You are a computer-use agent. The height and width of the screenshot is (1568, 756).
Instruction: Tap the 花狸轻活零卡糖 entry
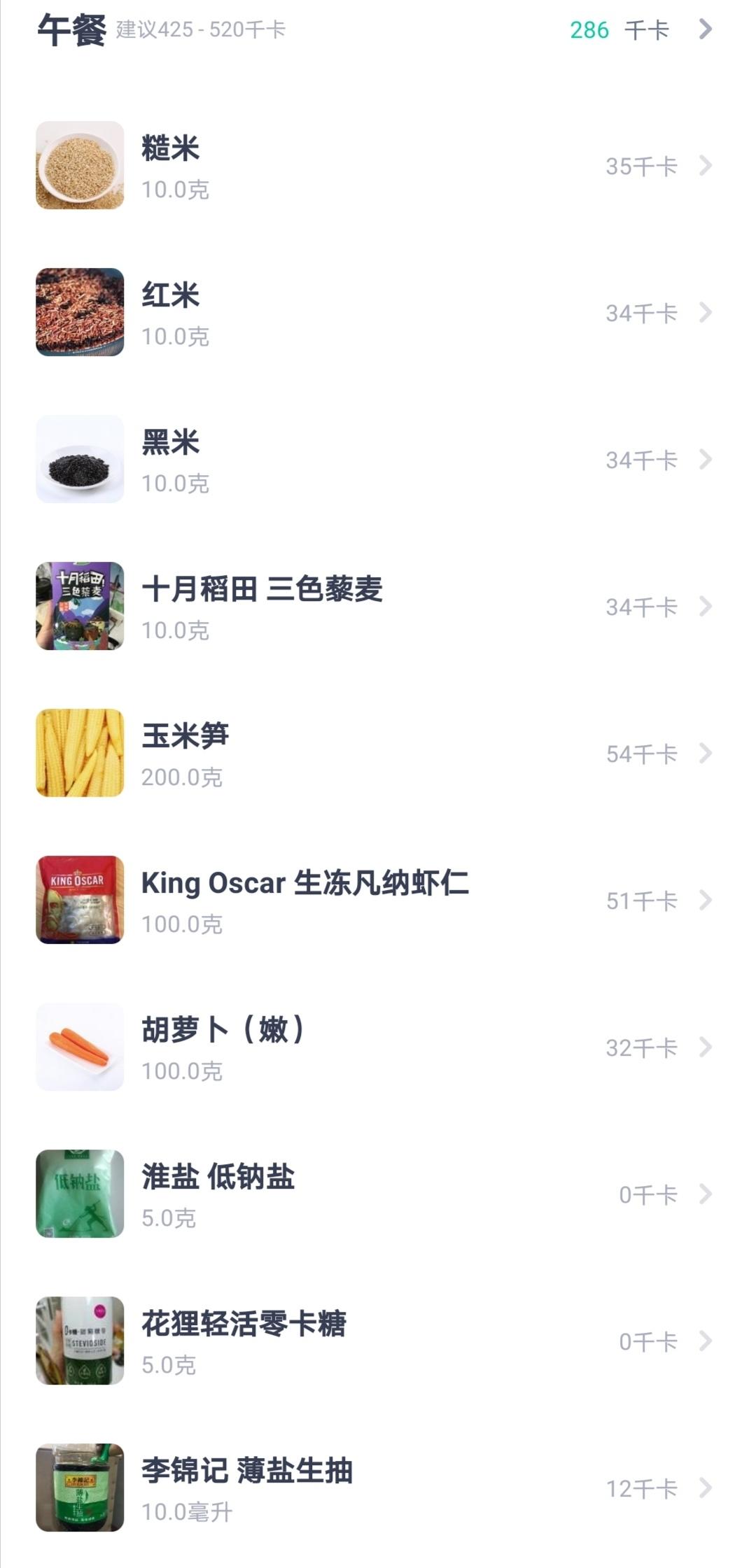(x=378, y=1341)
